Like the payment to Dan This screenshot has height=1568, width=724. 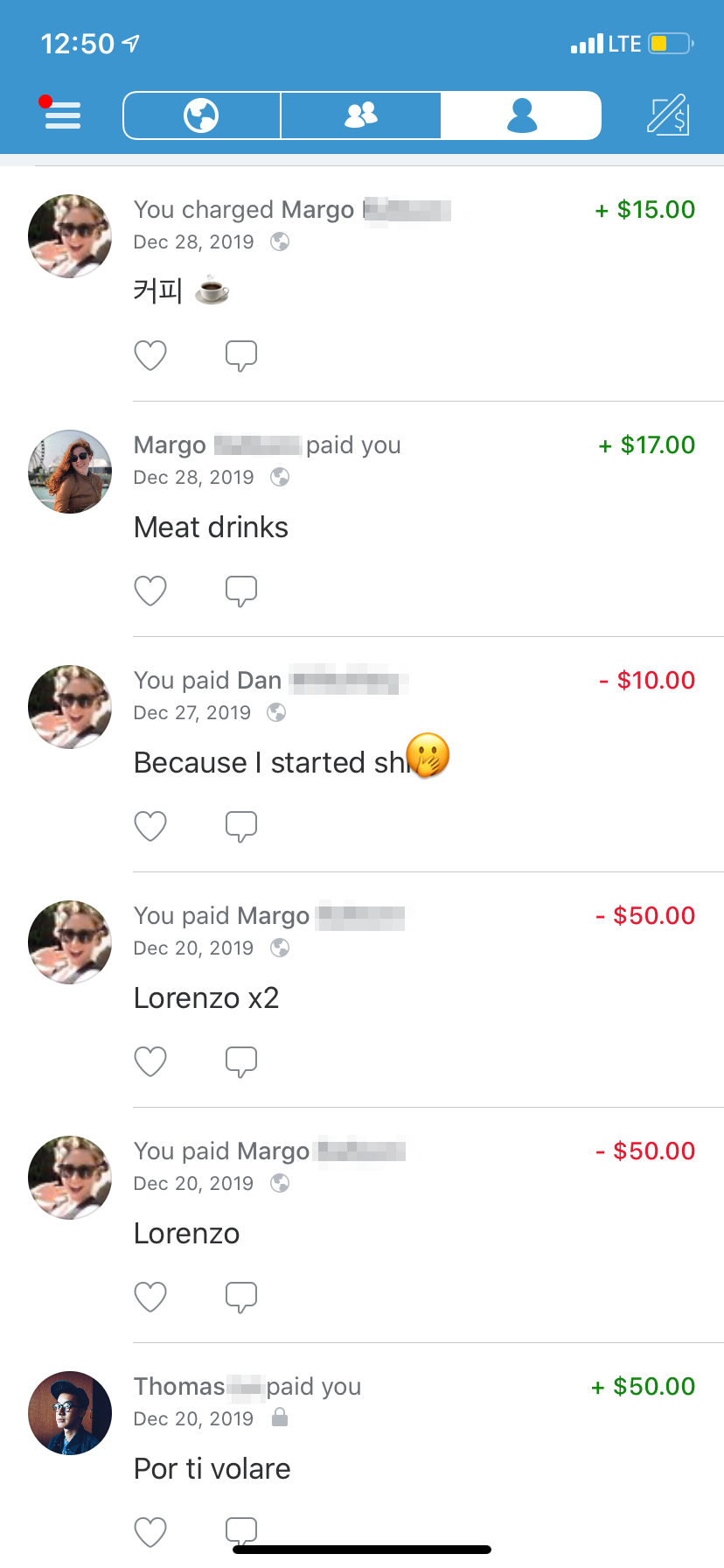pyautogui.click(x=150, y=827)
